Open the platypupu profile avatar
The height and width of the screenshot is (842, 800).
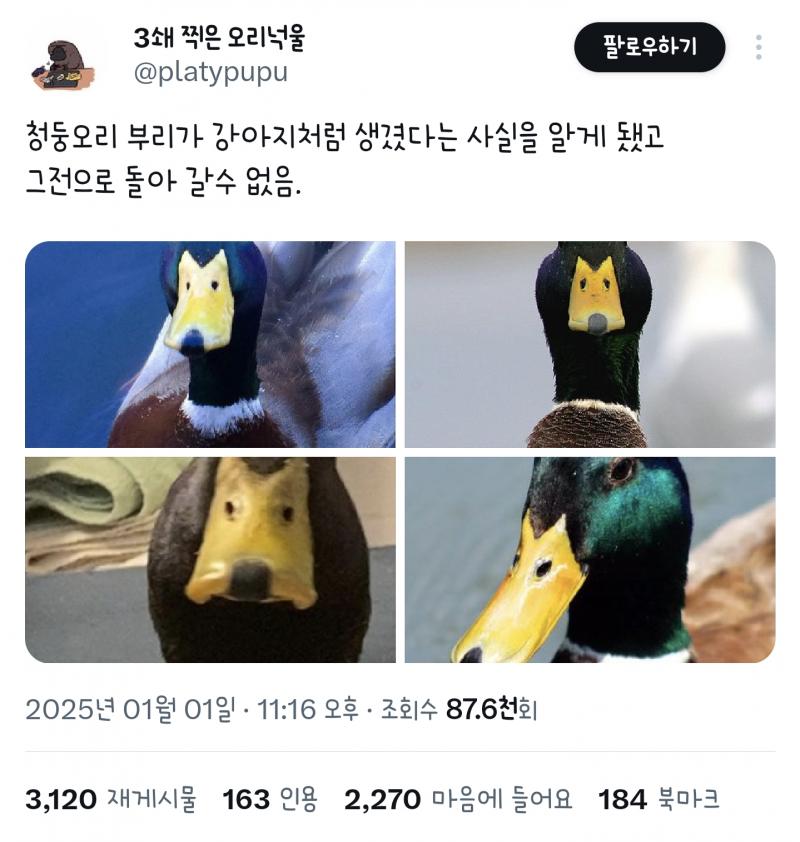click(61, 59)
